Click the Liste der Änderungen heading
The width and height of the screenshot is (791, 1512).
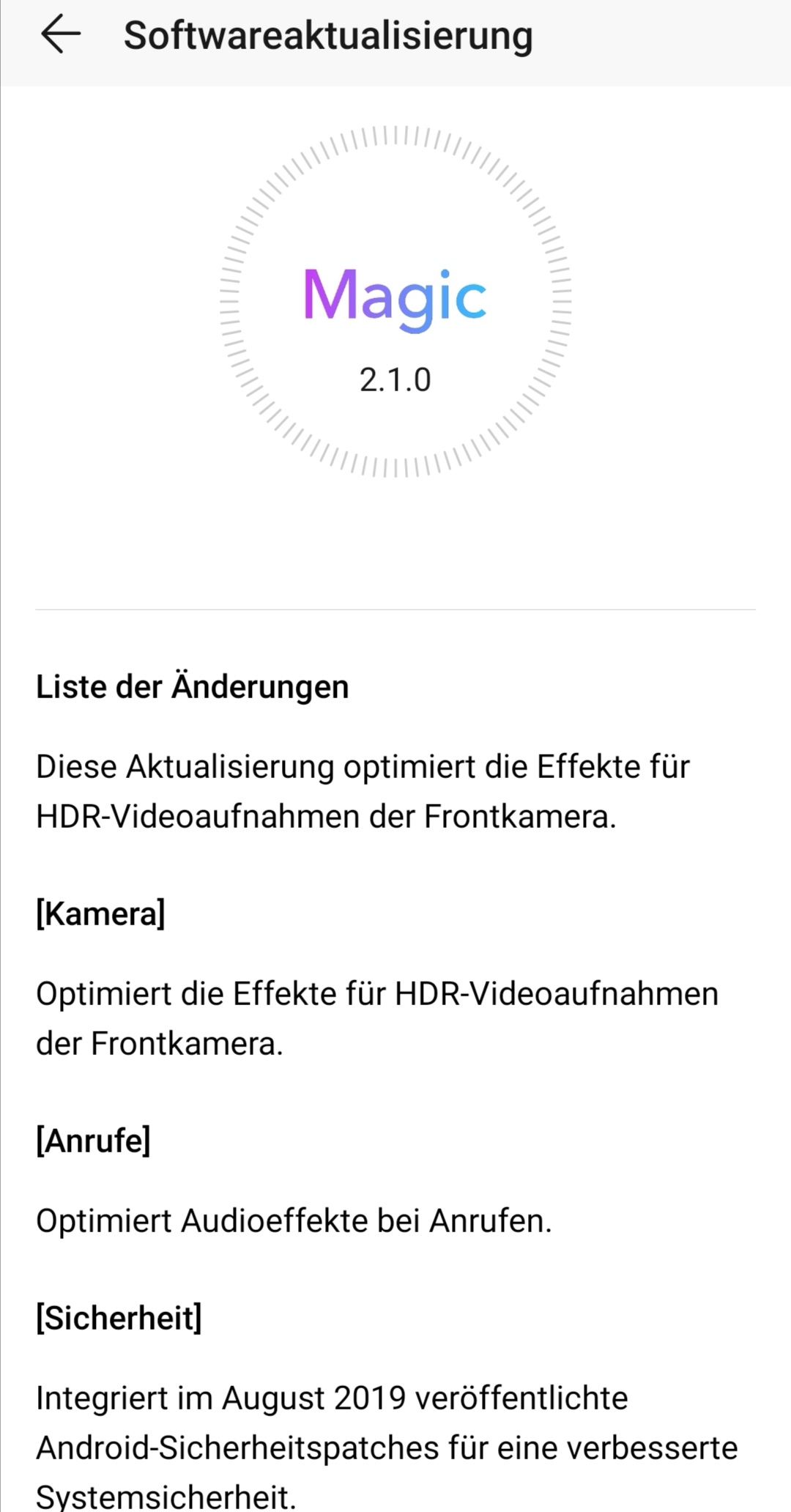point(193,686)
